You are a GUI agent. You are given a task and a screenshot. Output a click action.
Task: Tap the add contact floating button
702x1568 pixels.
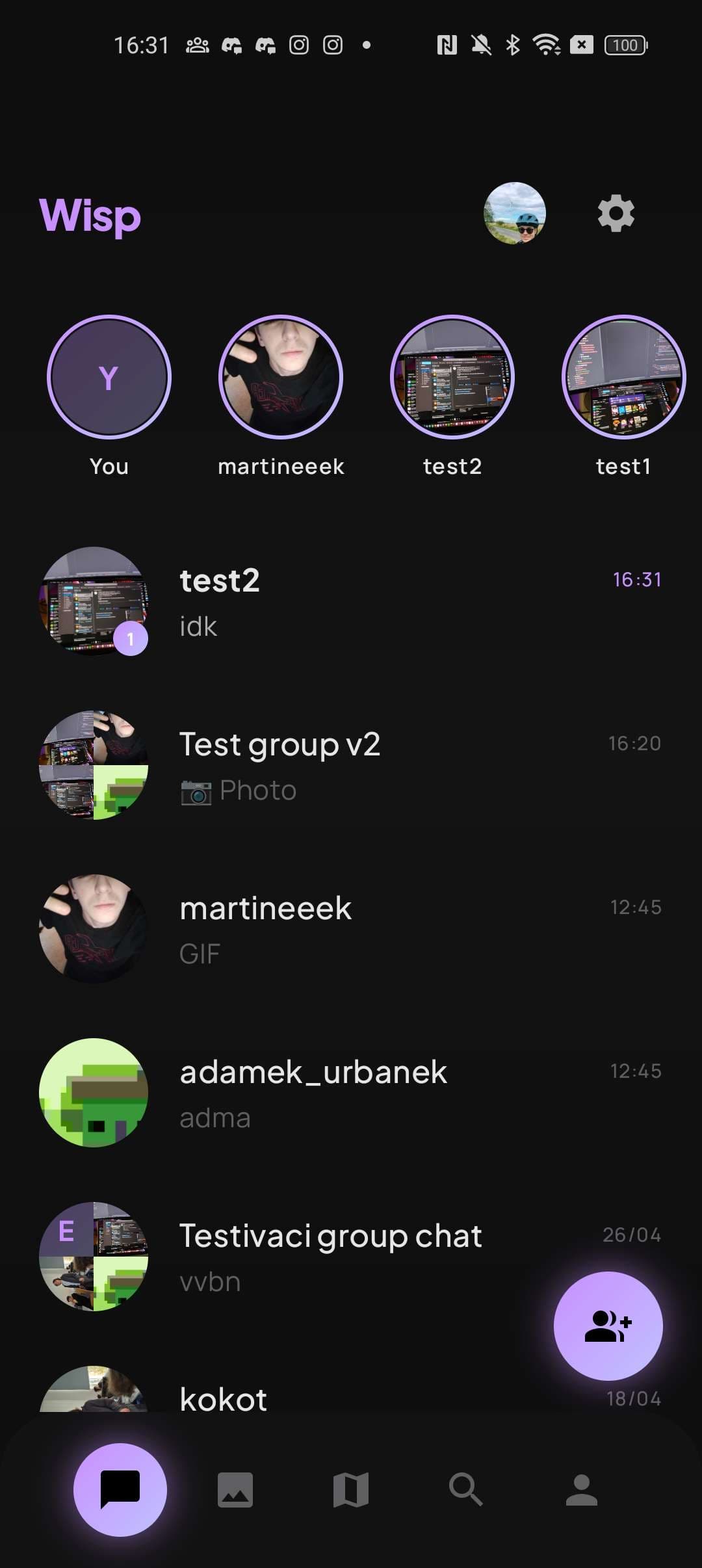(608, 1326)
